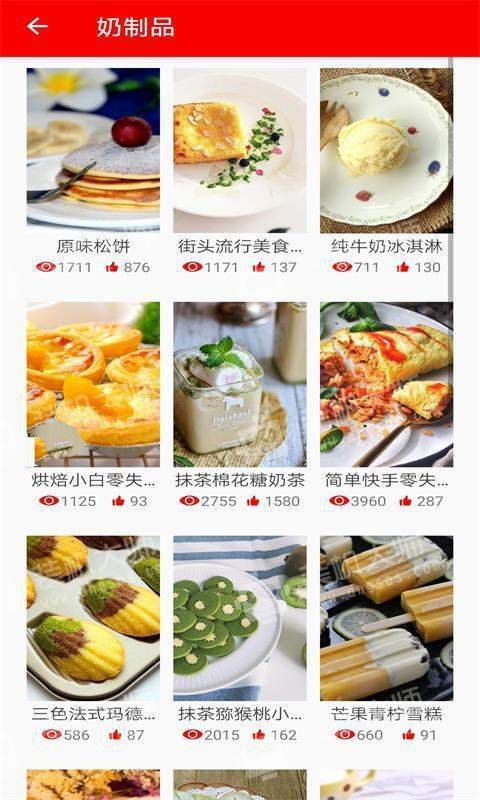480x800 pixels.
Task: View the 三色法式玛德 madeleine recipe
Action: (x=93, y=639)
